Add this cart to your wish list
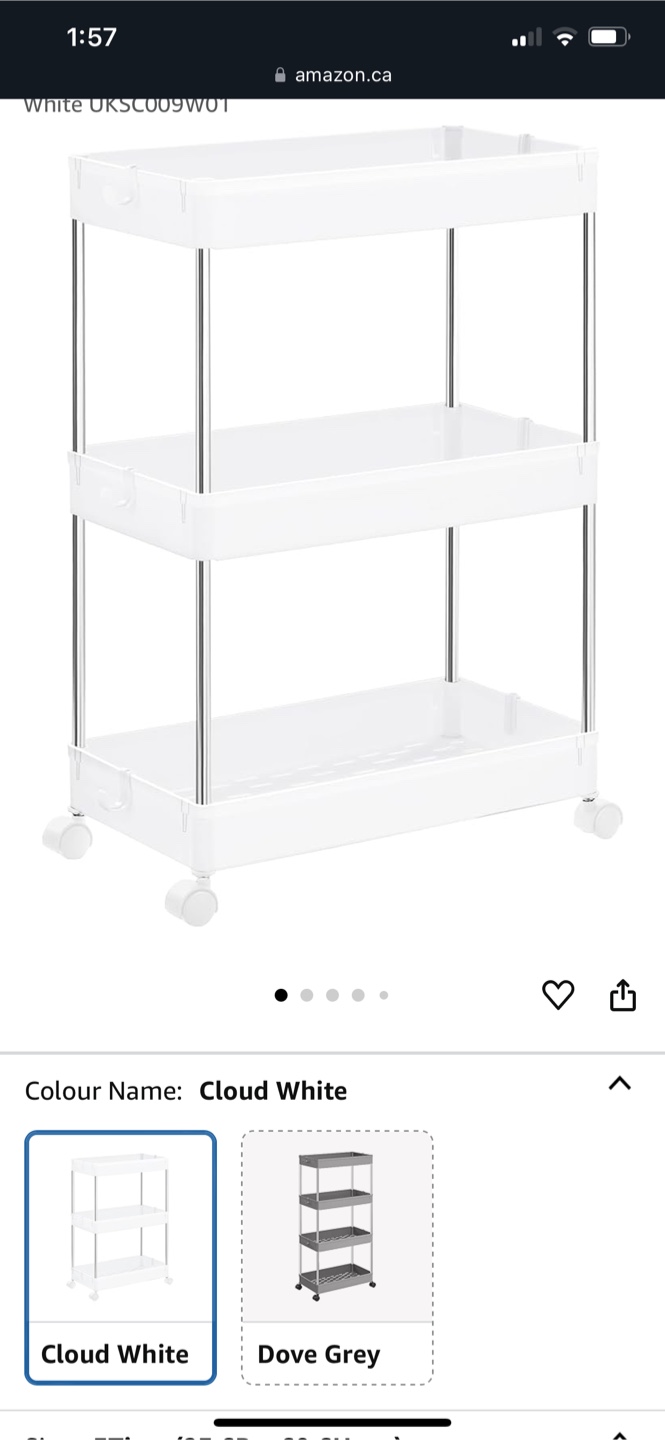Screen dimensions: 665x1440 tap(558, 995)
